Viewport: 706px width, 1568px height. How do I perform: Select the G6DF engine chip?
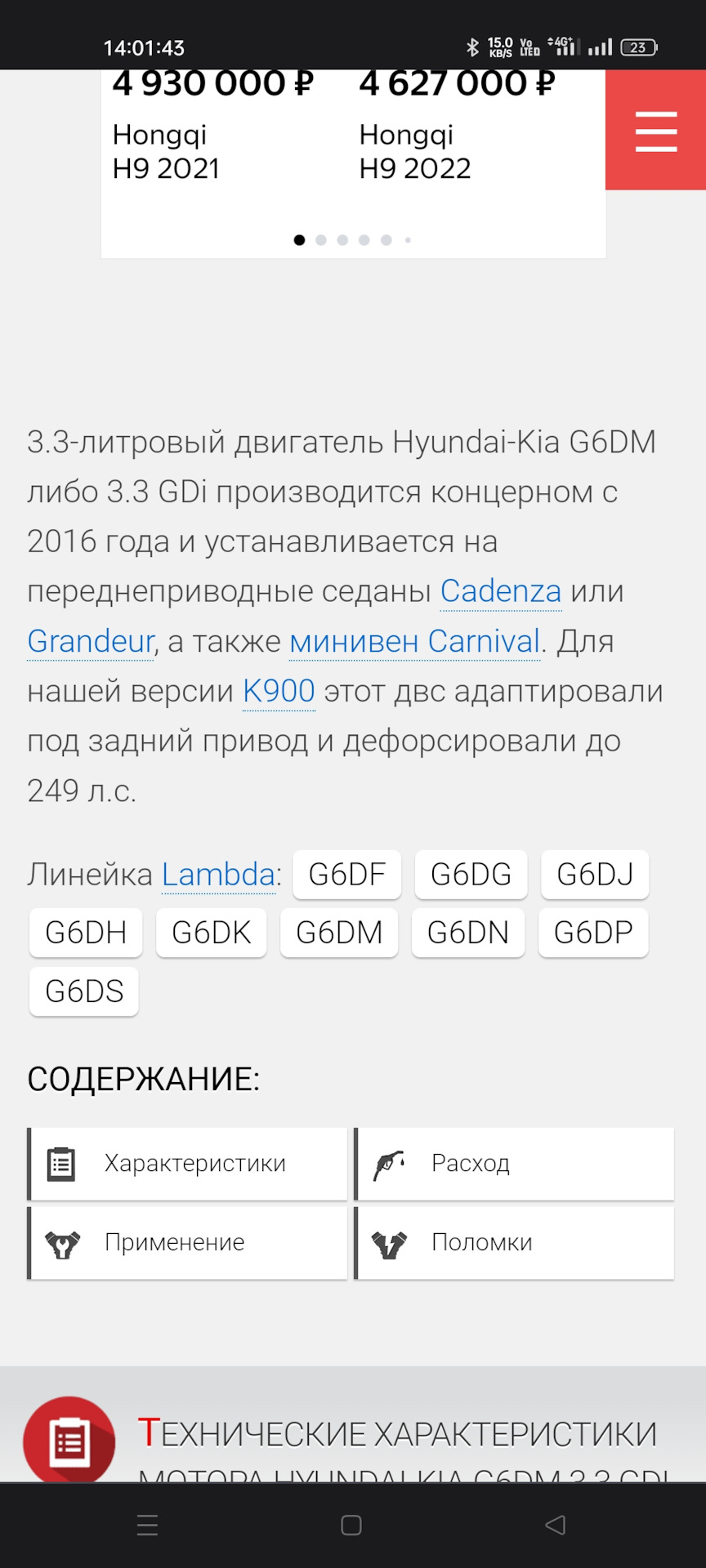click(347, 875)
